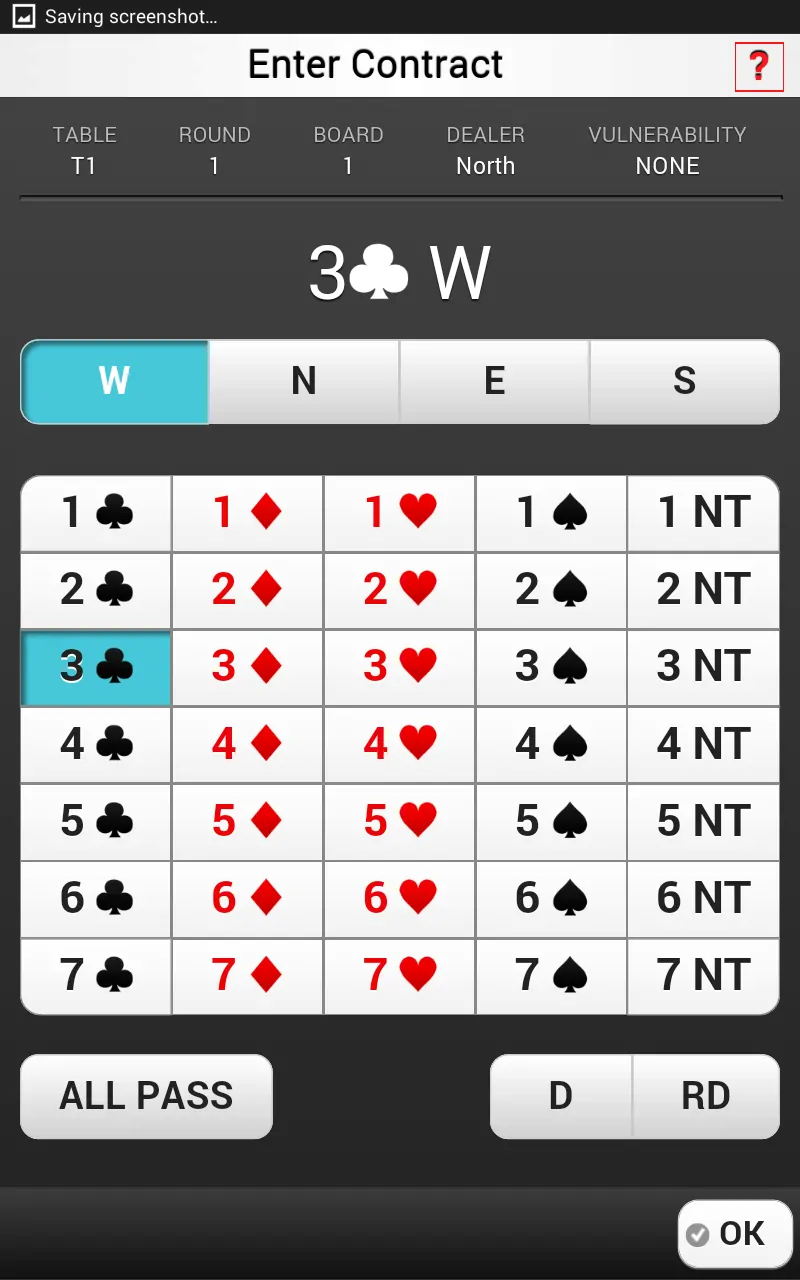Mark the board as ALL PASS
The image size is (800, 1280).
tap(146, 1096)
